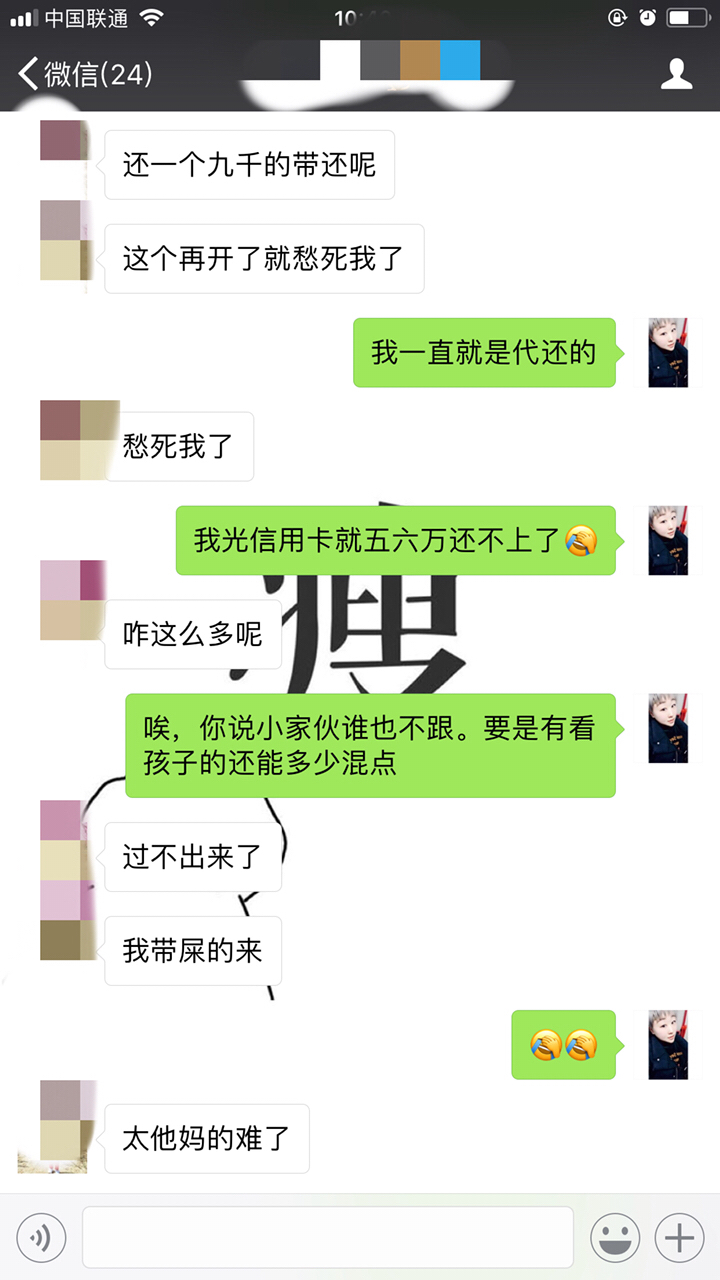
Task: Open the plus attachments menu
Action: (x=679, y=1238)
